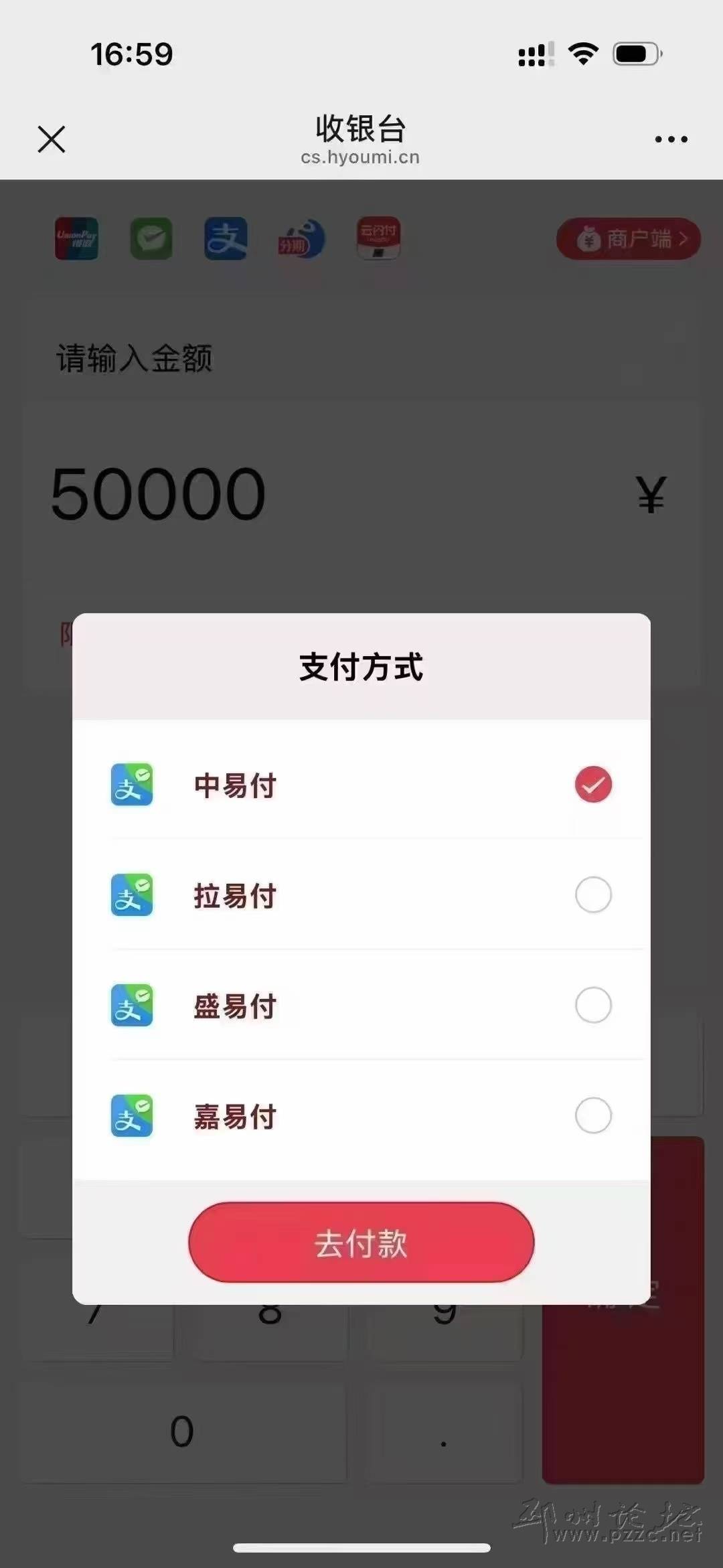Close the 收银台 page
This screenshot has width=723, height=1568.
(x=52, y=139)
